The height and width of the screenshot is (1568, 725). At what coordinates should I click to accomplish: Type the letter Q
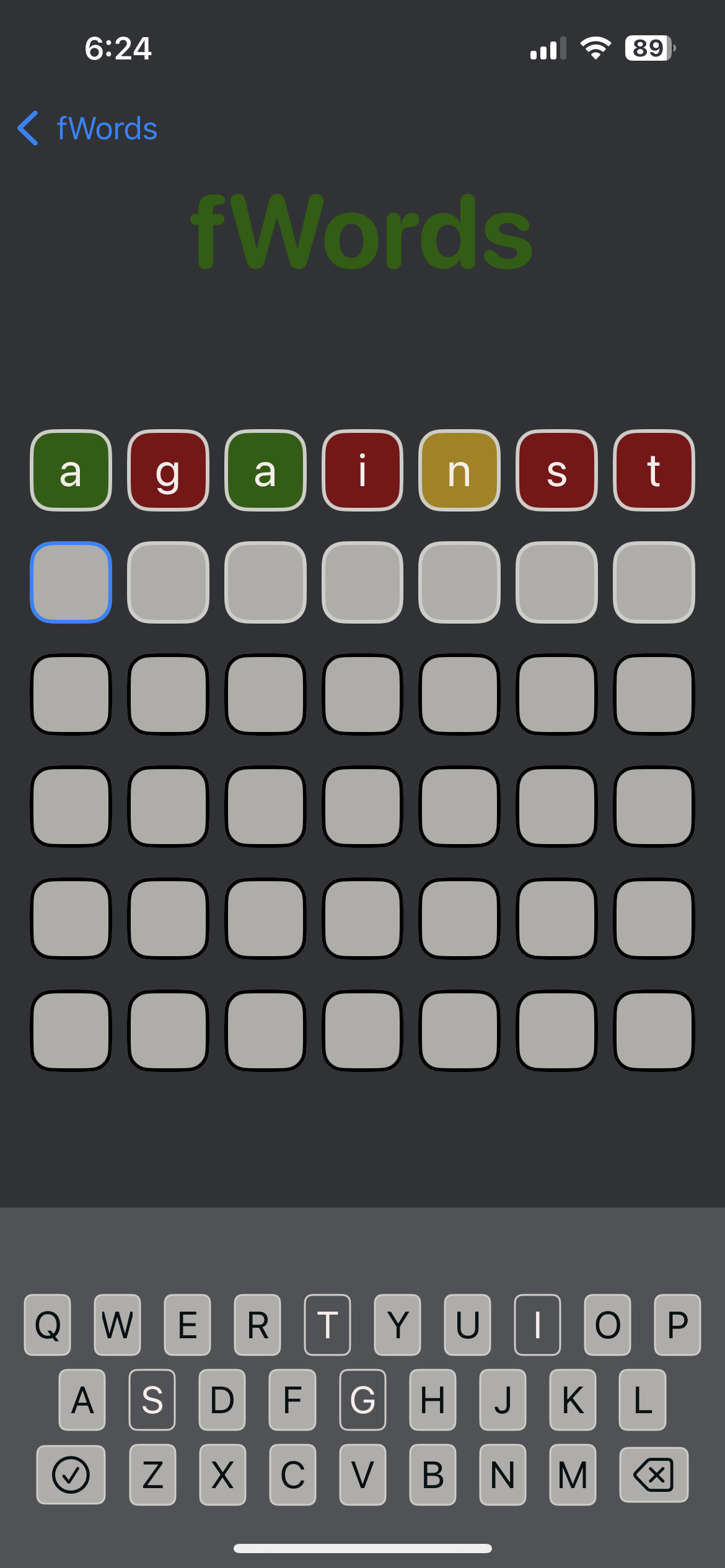click(48, 1325)
